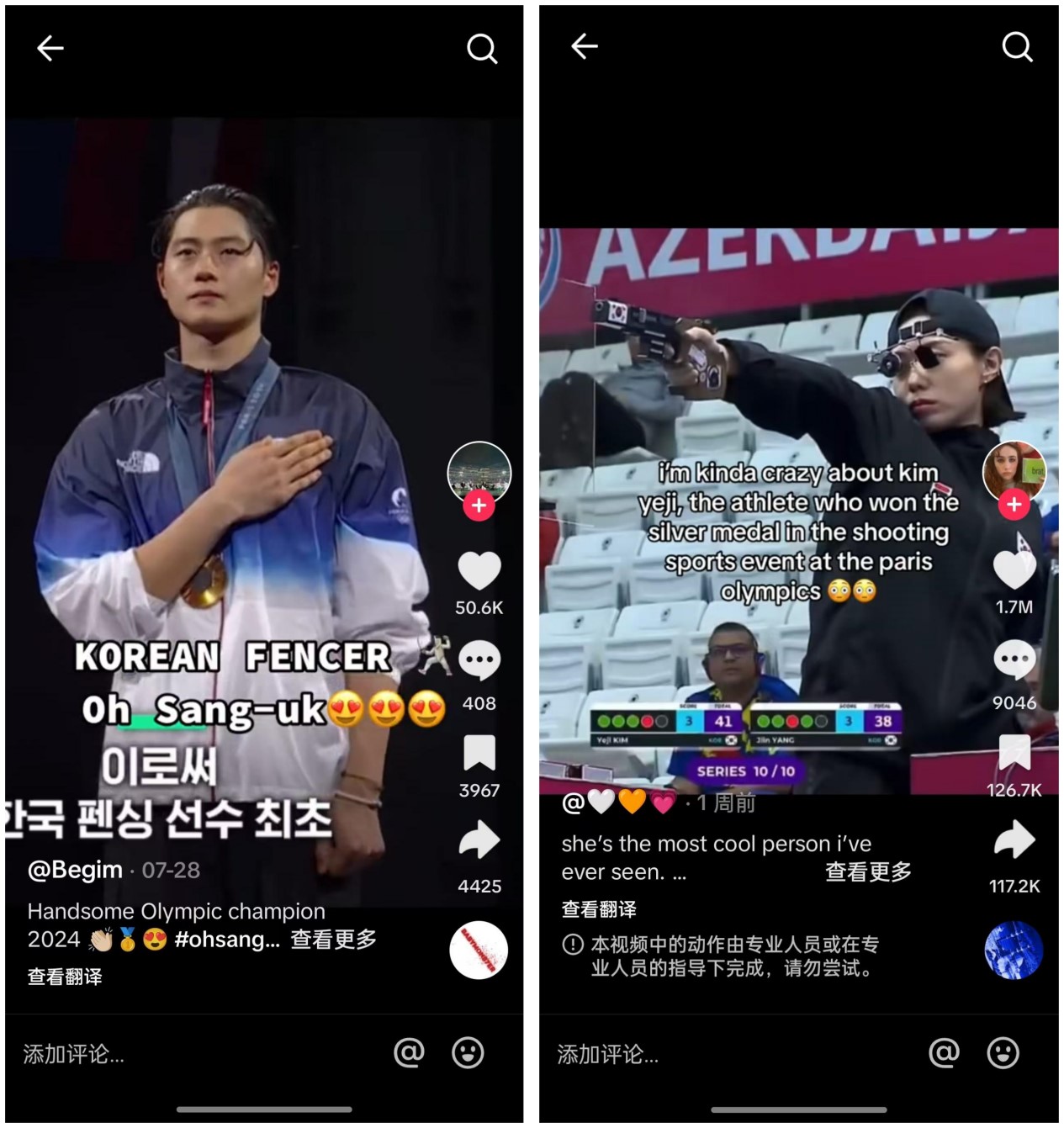Like the video with 1.7M likes
Screen dimensions: 1064x1128
click(1014, 572)
